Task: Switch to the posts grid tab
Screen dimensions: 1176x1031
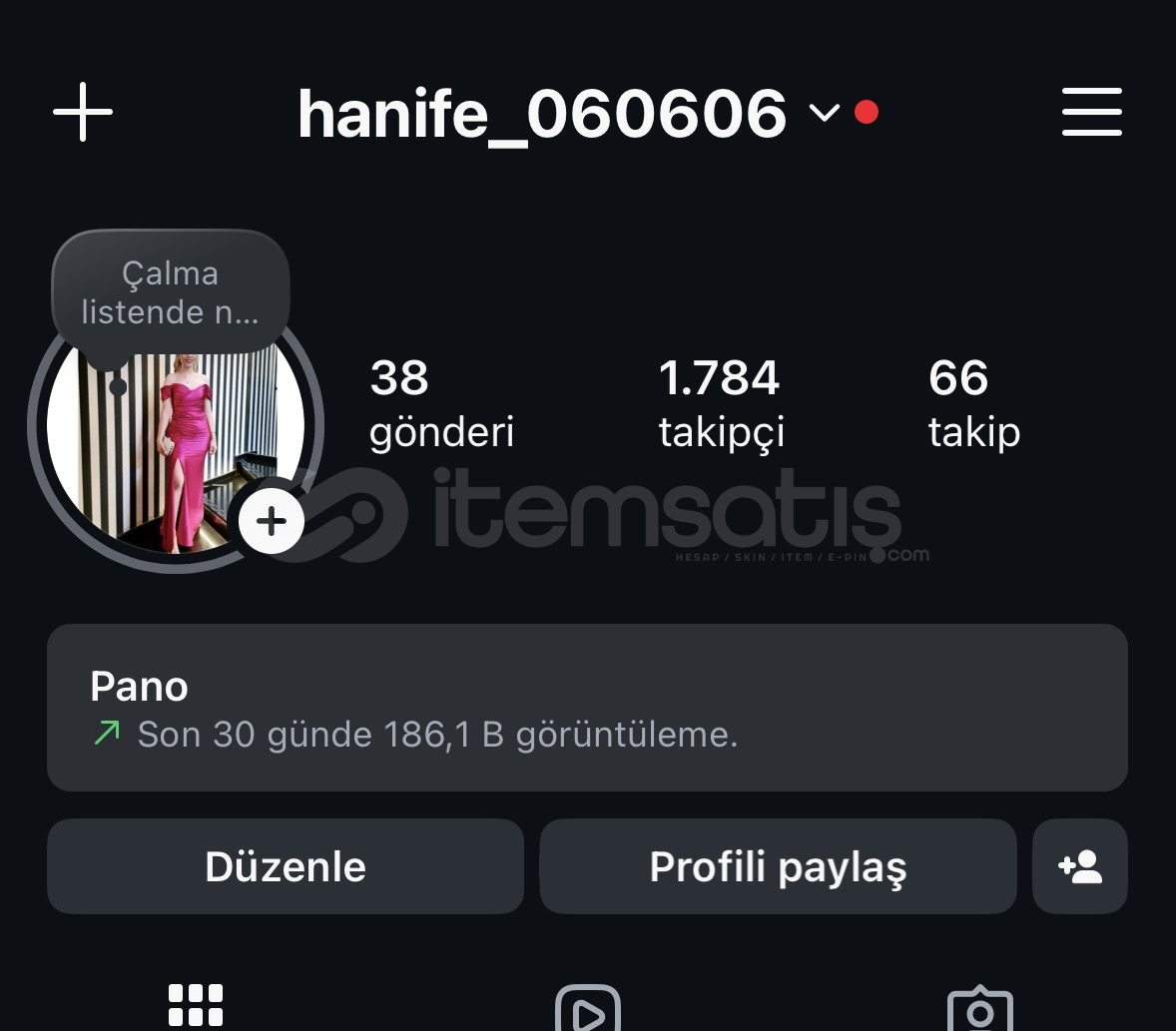Action: click(x=196, y=1006)
